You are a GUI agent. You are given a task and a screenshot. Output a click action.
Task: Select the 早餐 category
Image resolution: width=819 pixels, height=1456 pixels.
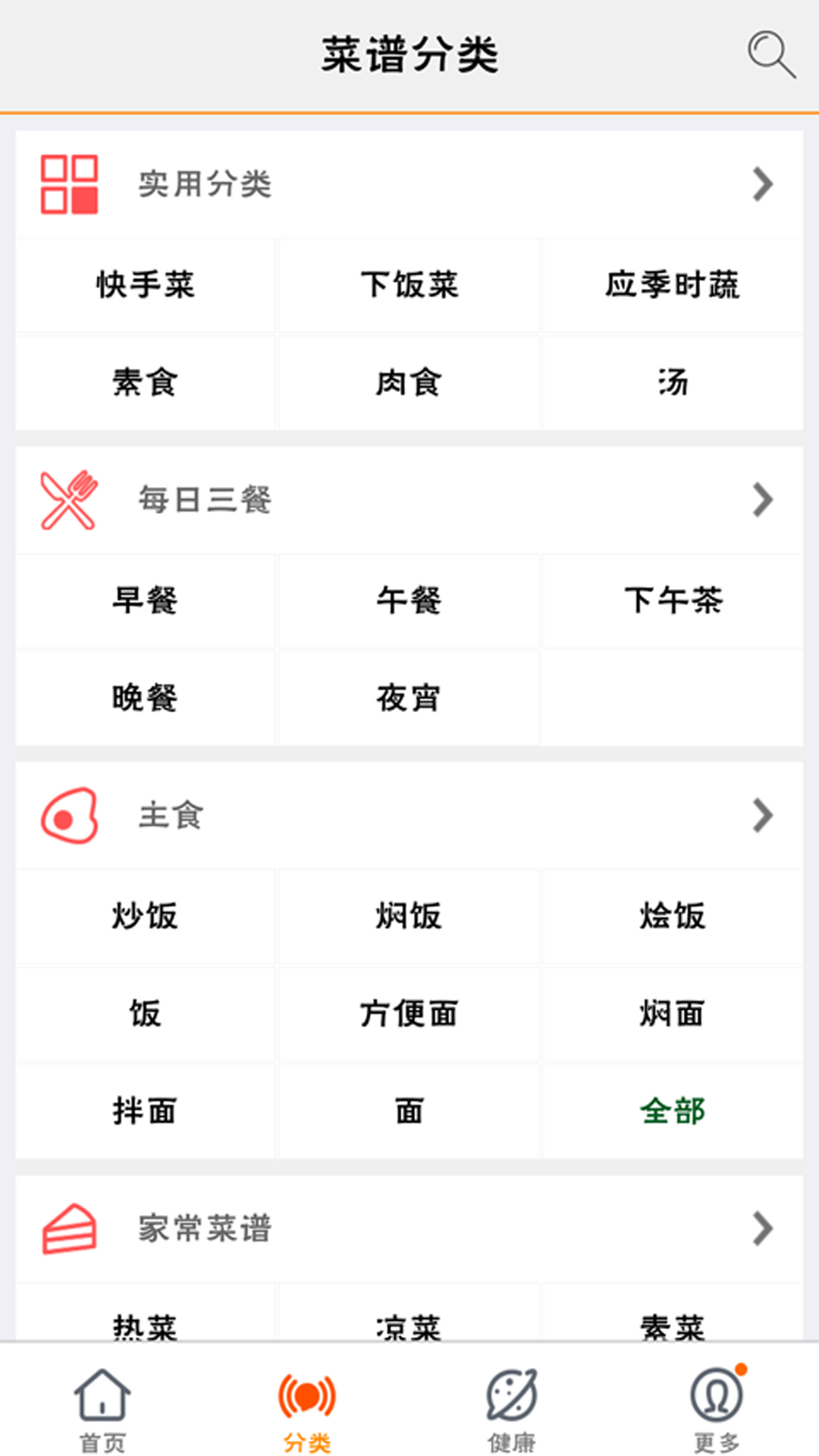click(146, 601)
